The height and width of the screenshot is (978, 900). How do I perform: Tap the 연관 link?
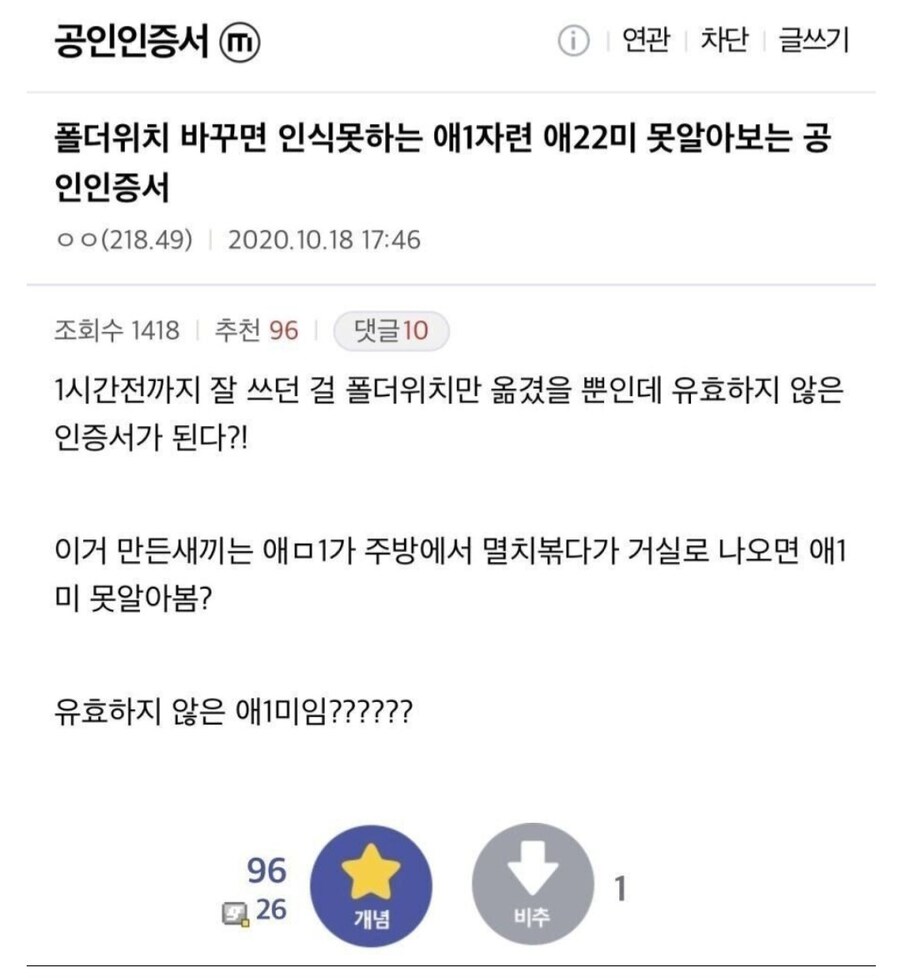click(645, 42)
